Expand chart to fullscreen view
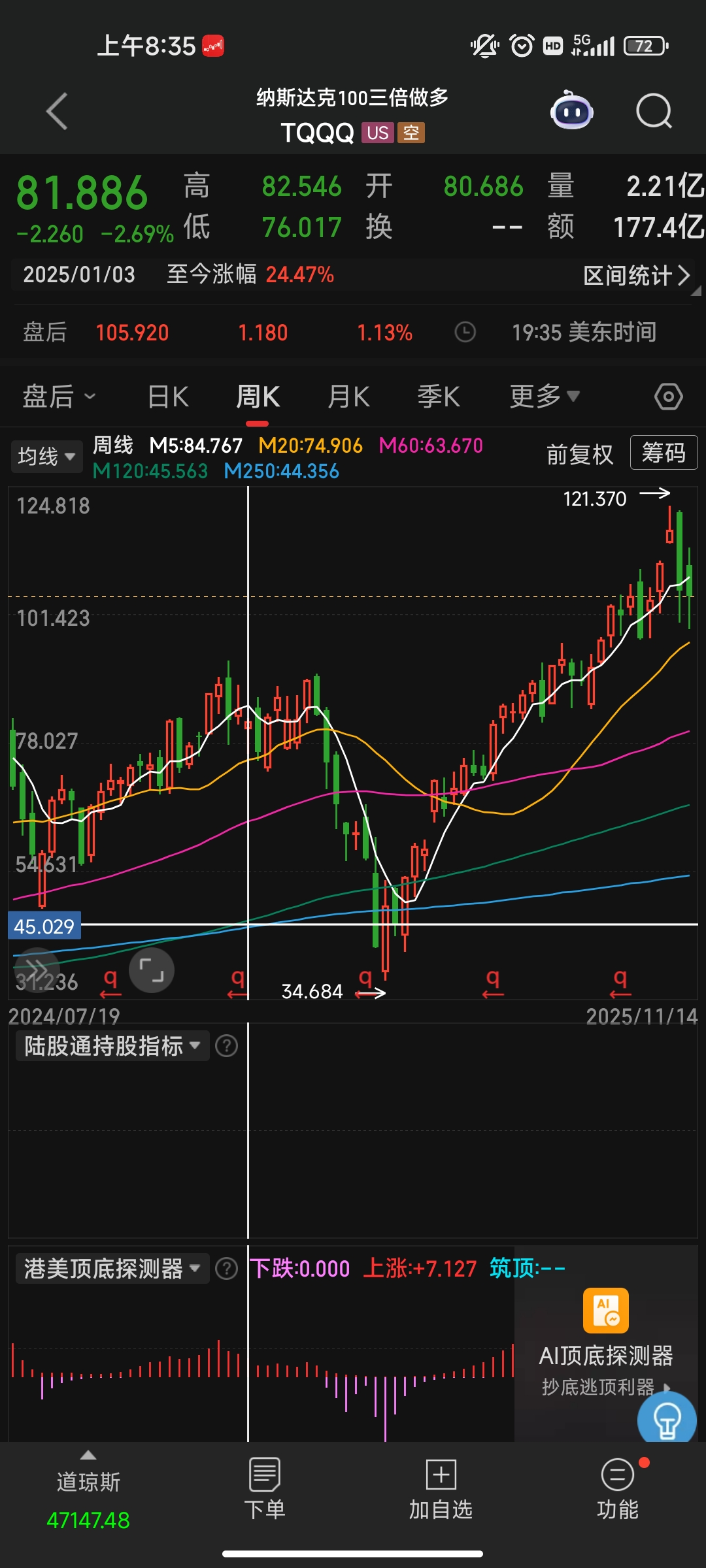This screenshot has width=706, height=1568. [152, 970]
